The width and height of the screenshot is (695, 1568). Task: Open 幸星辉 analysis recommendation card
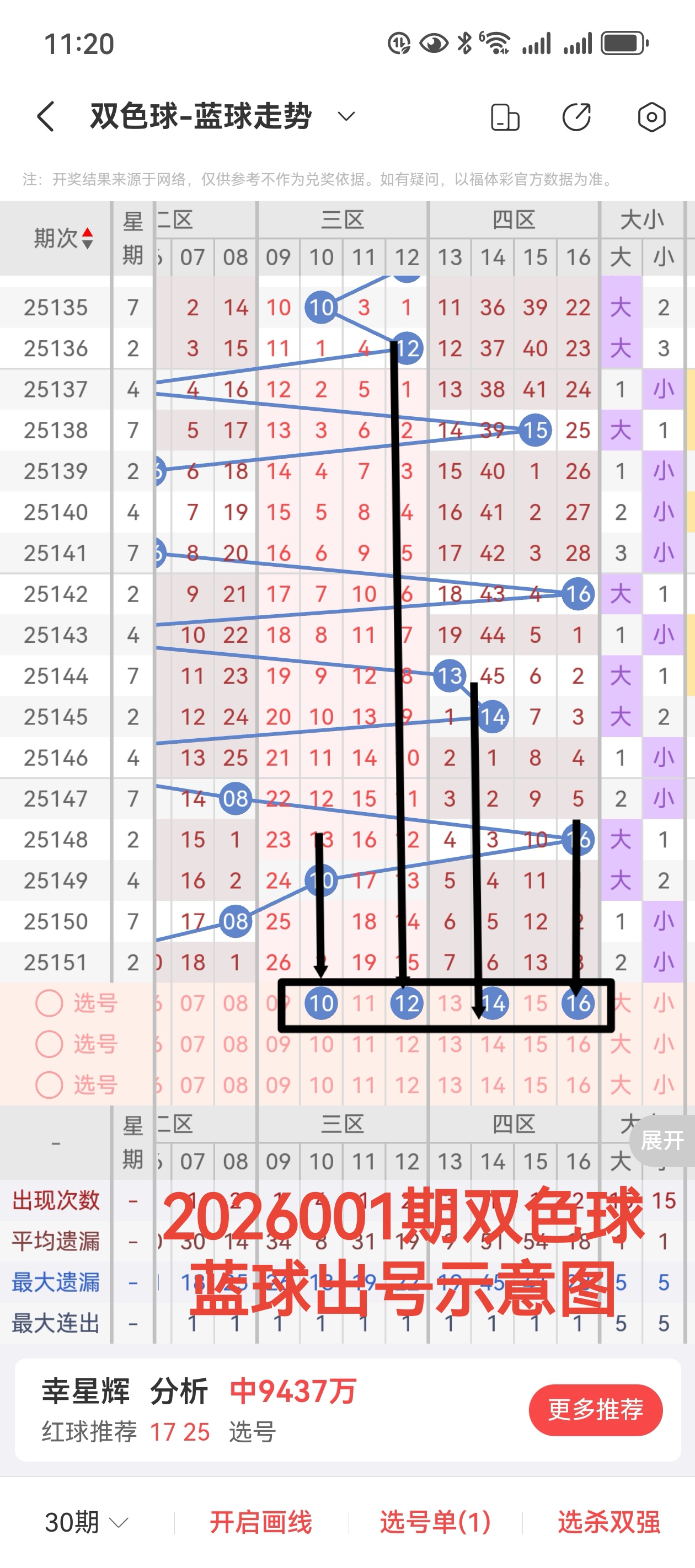tap(244, 1410)
